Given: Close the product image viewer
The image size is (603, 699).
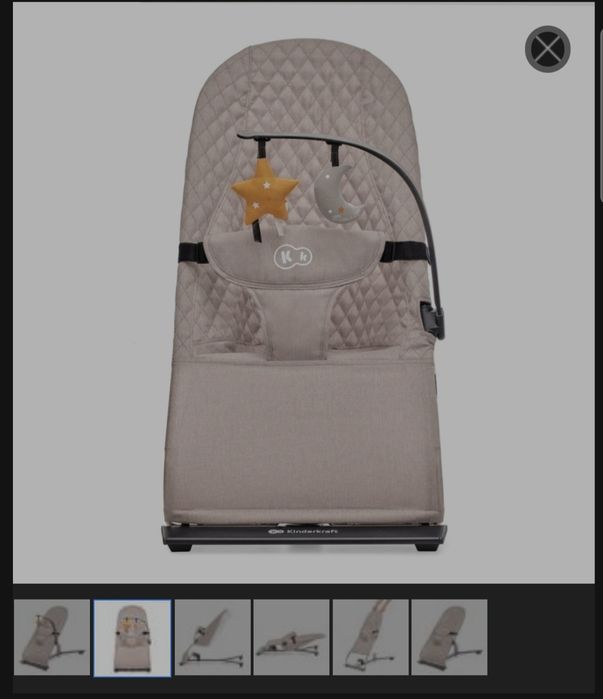Looking at the screenshot, I should [547, 49].
